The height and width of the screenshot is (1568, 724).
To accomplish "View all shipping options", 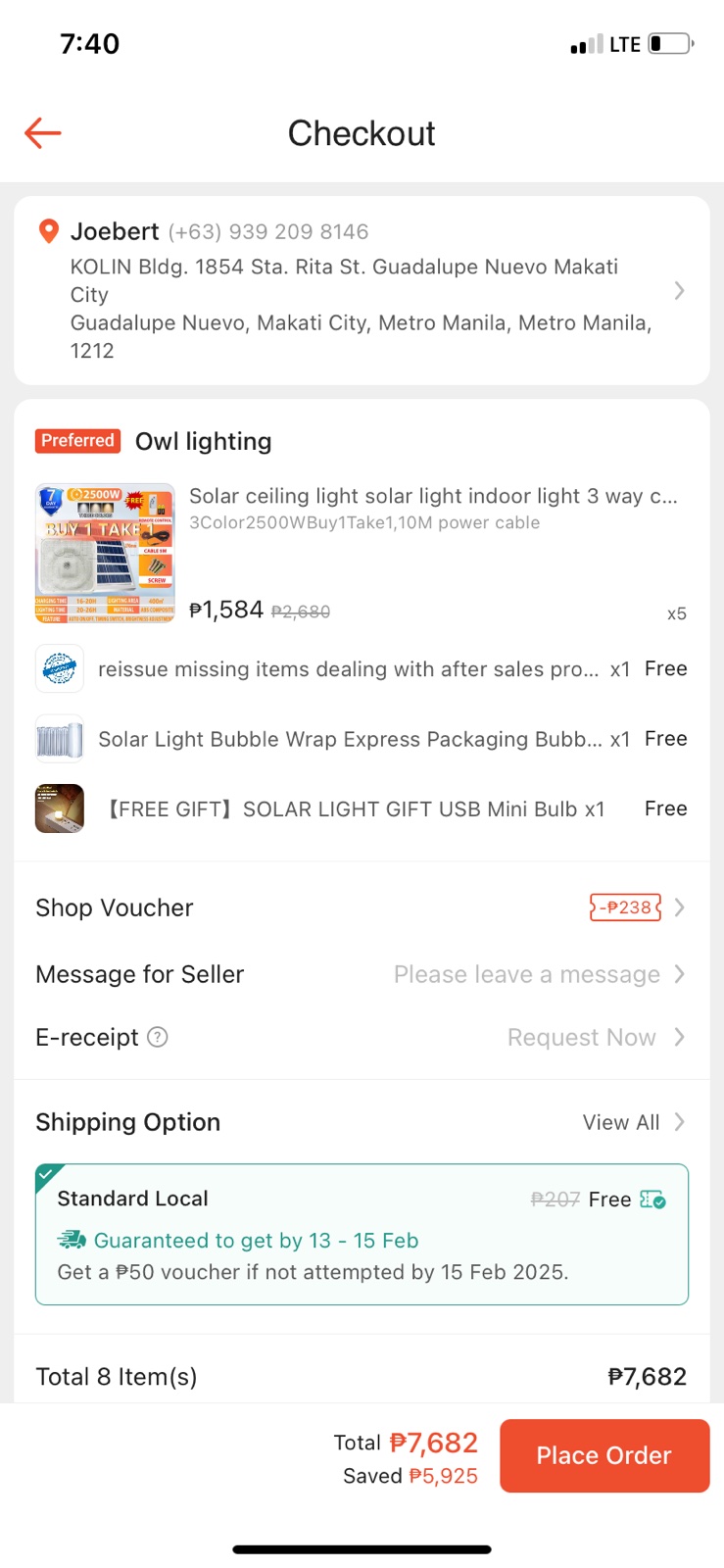I will click(633, 1122).
